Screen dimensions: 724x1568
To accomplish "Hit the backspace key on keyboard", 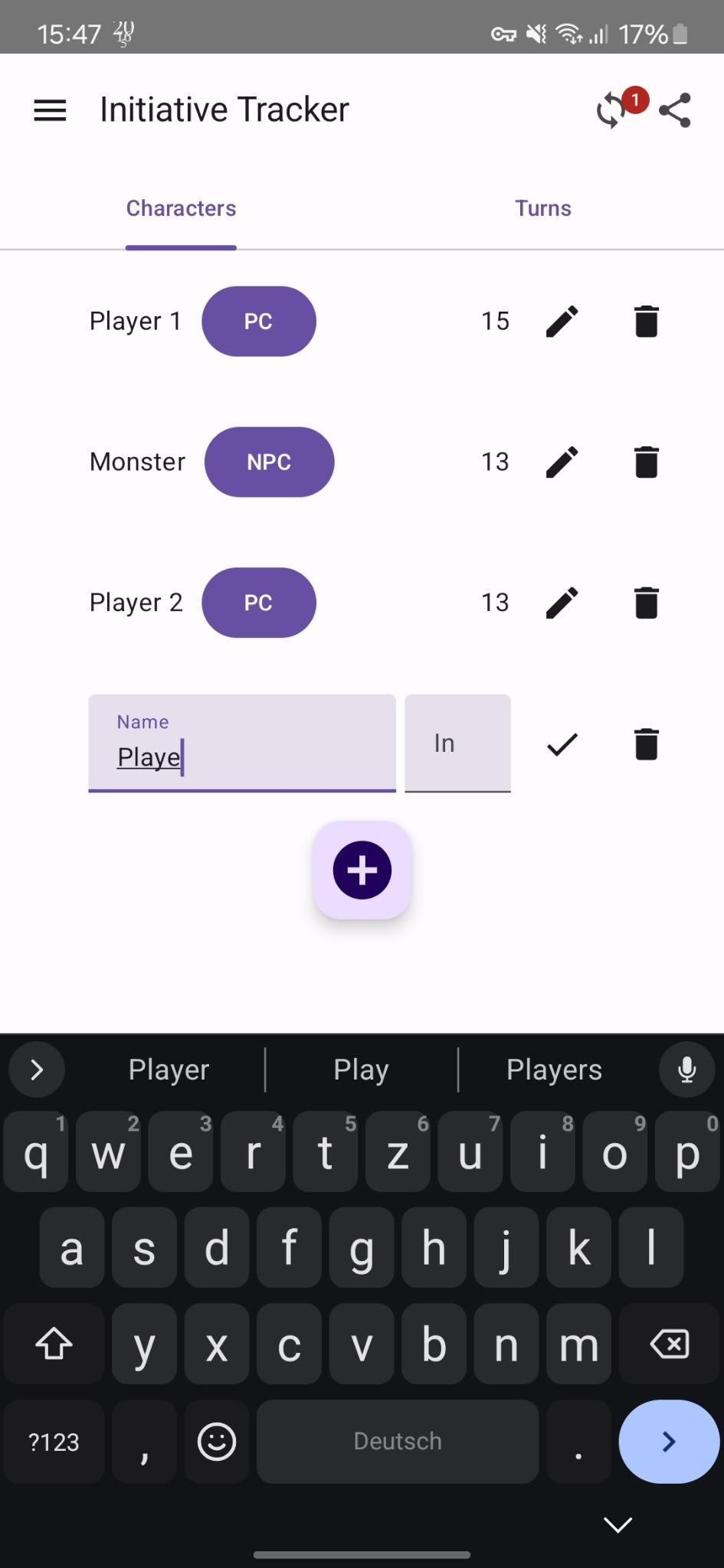I will point(669,1344).
